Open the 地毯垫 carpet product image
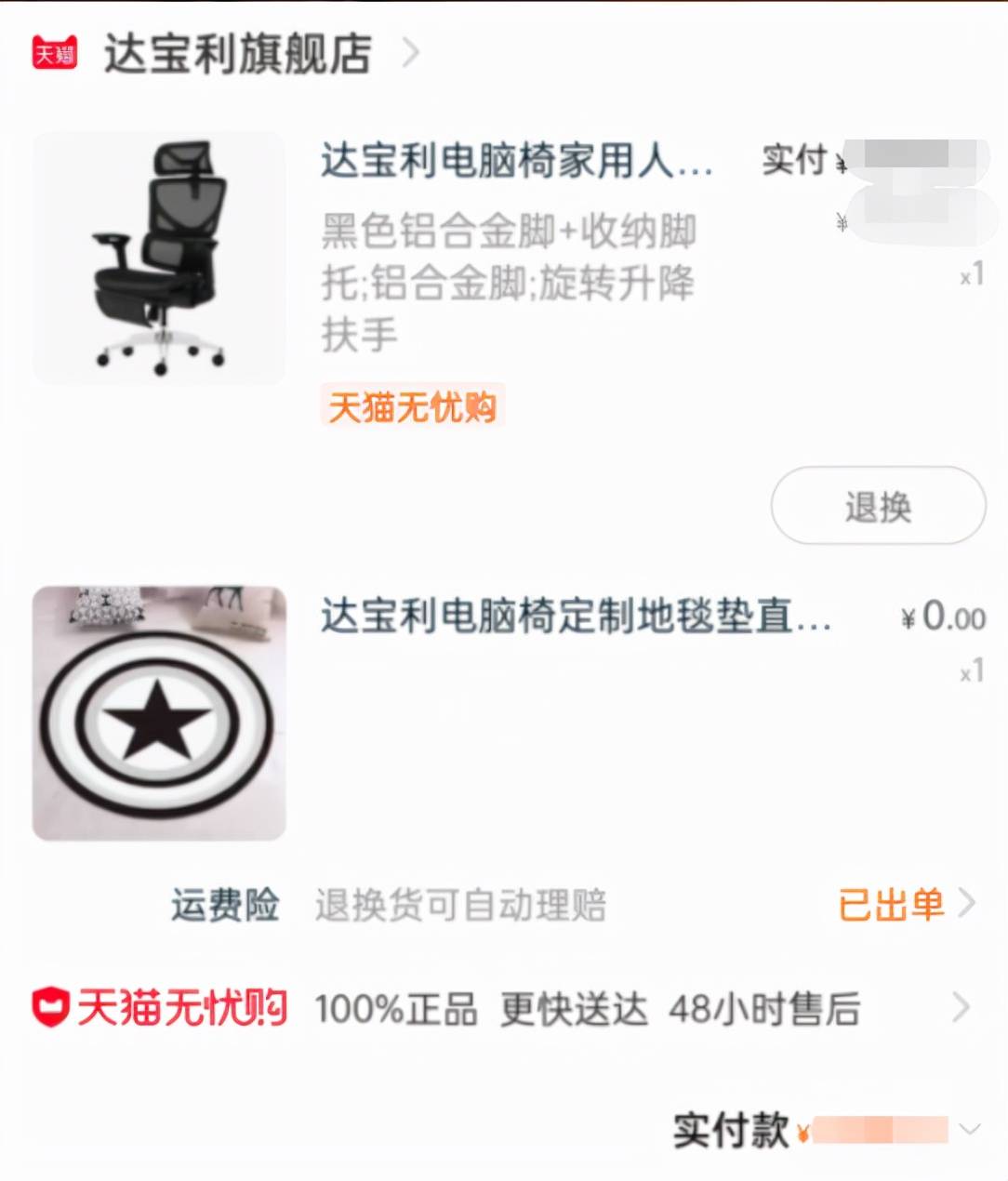The image size is (1008, 1181). click(x=159, y=713)
